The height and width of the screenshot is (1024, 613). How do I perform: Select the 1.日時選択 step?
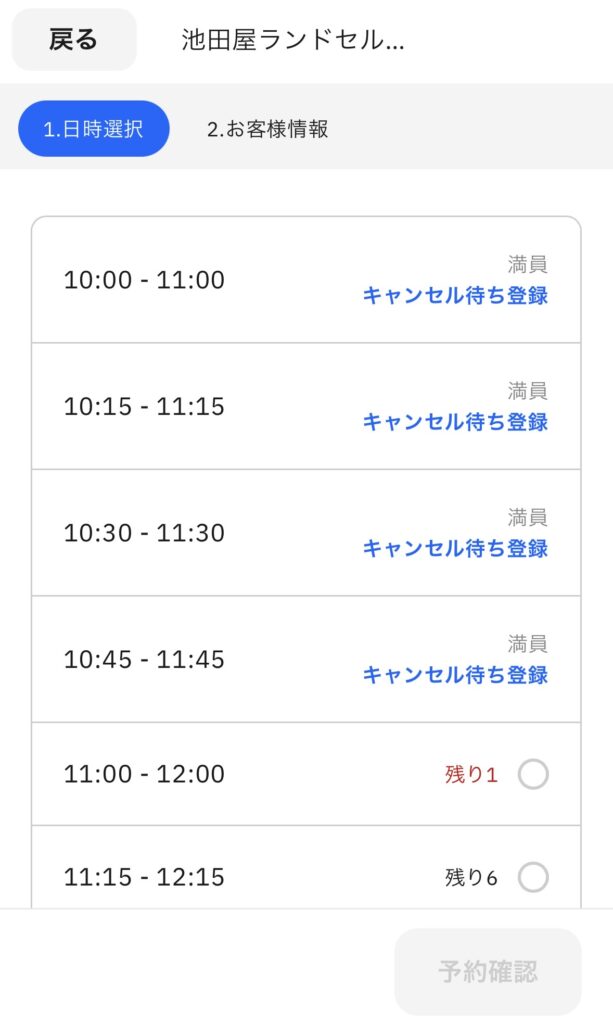93,129
